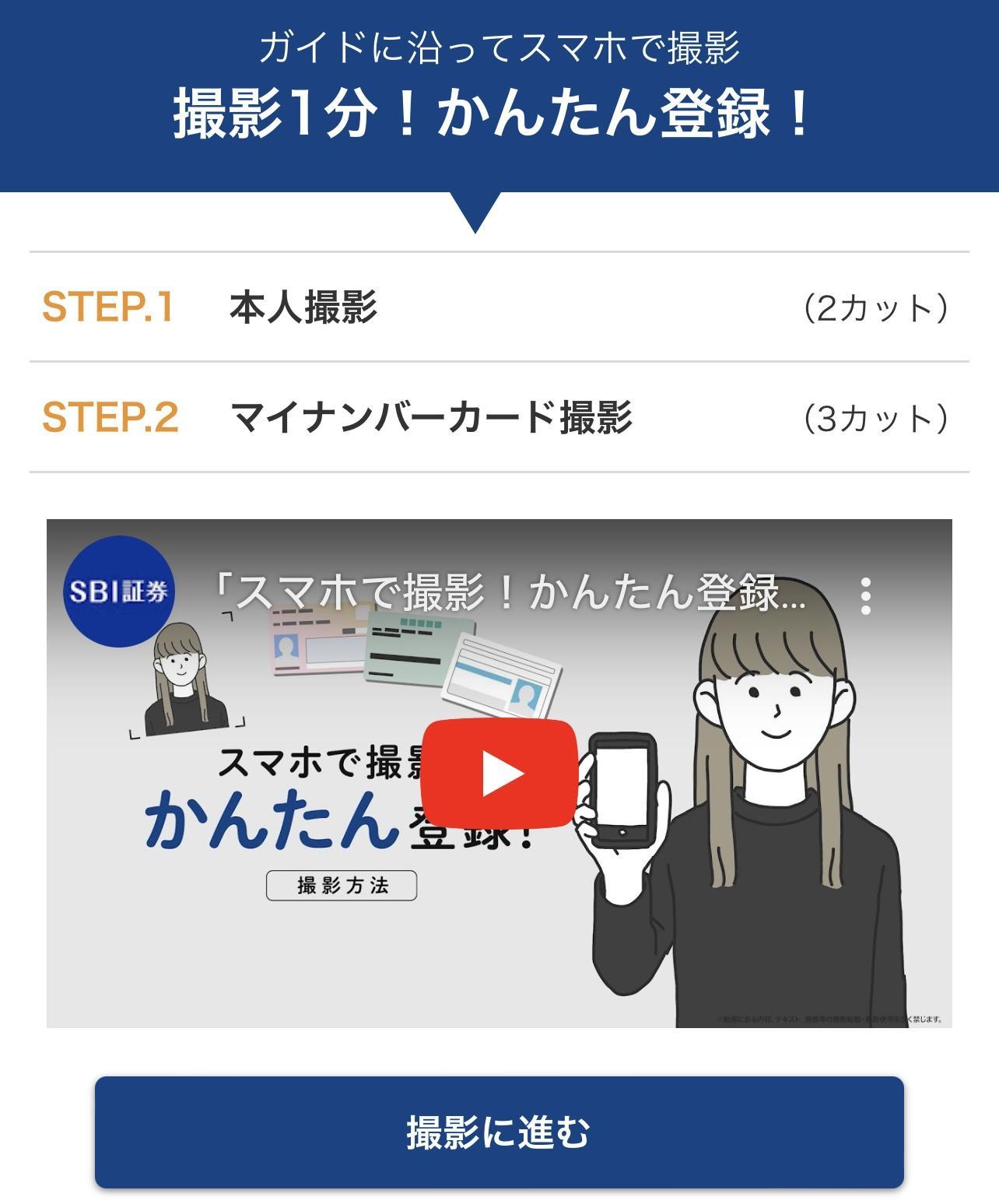Open the video title link スマホで撮影！かんたん登録
The image size is (999, 1204).
[x=510, y=593]
